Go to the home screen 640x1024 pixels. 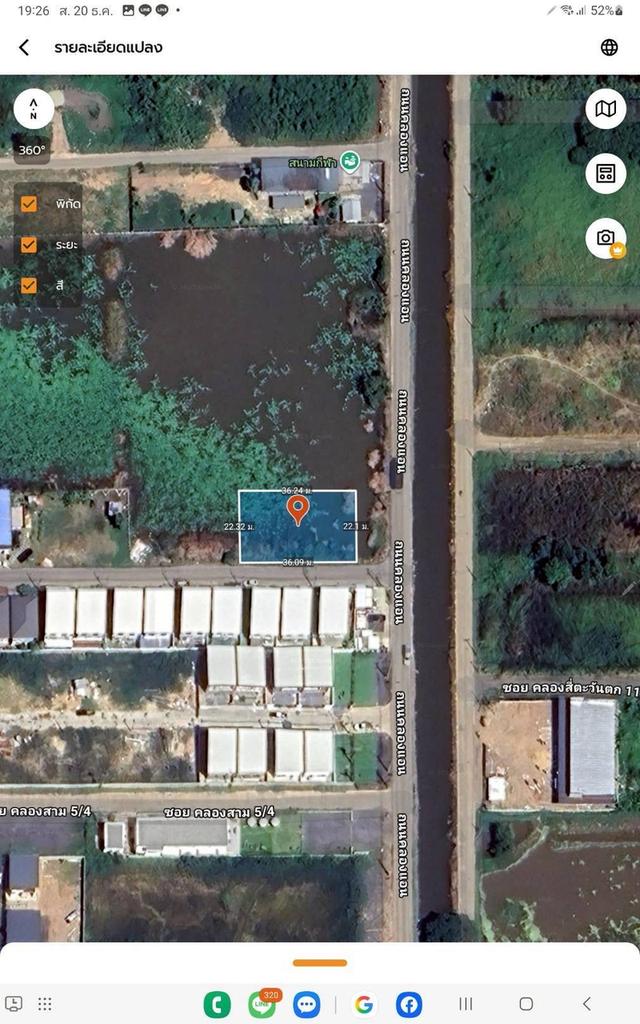[526, 1004]
